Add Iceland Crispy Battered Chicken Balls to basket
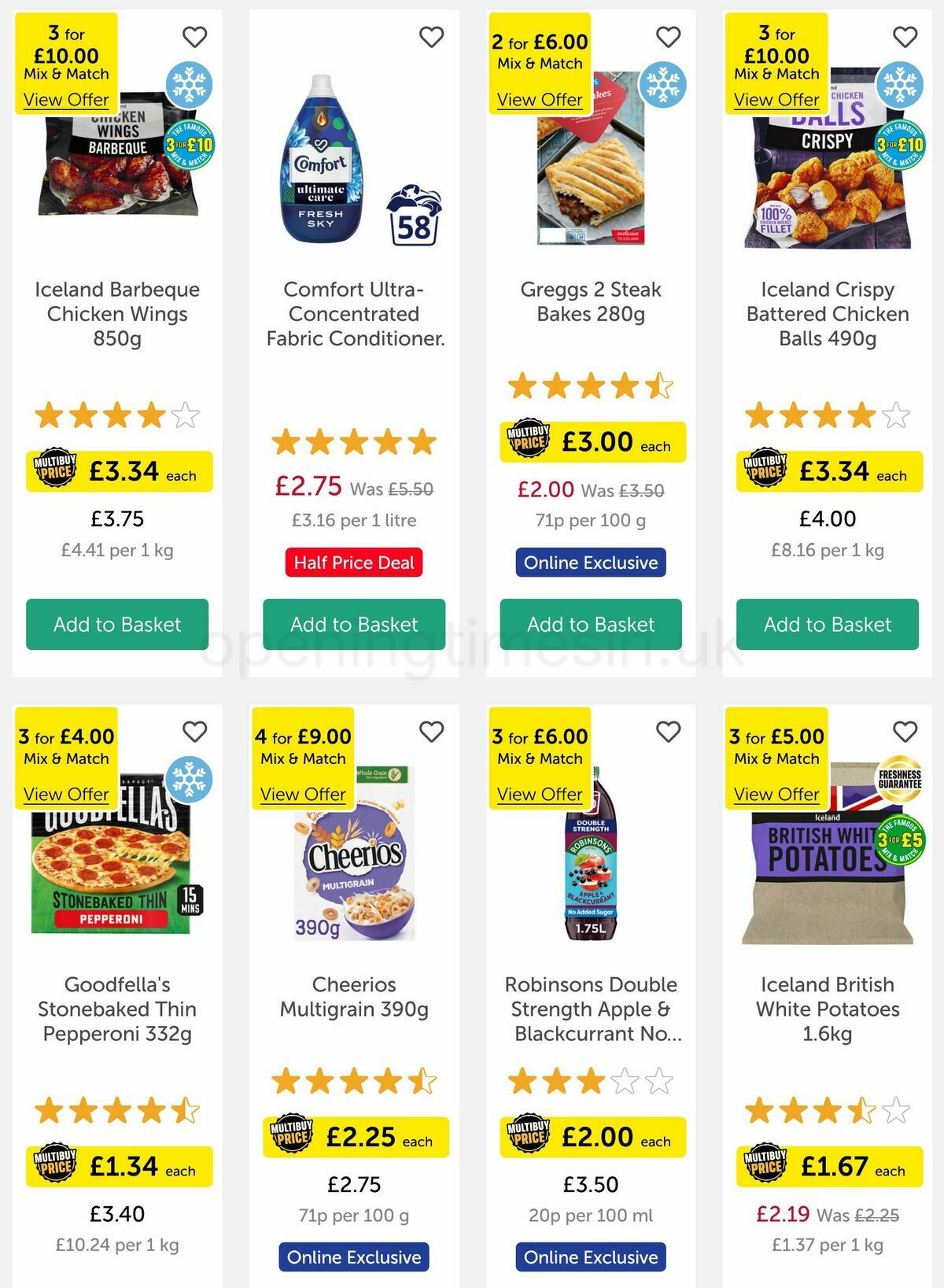 pos(827,624)
